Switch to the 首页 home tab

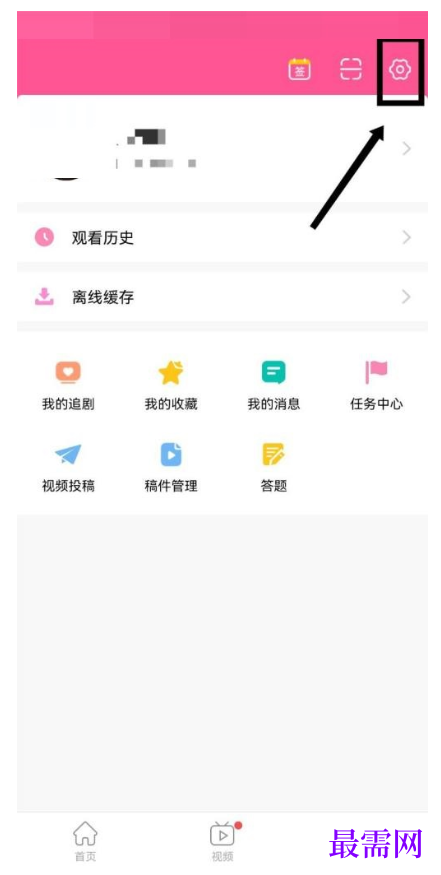(85, 842)
